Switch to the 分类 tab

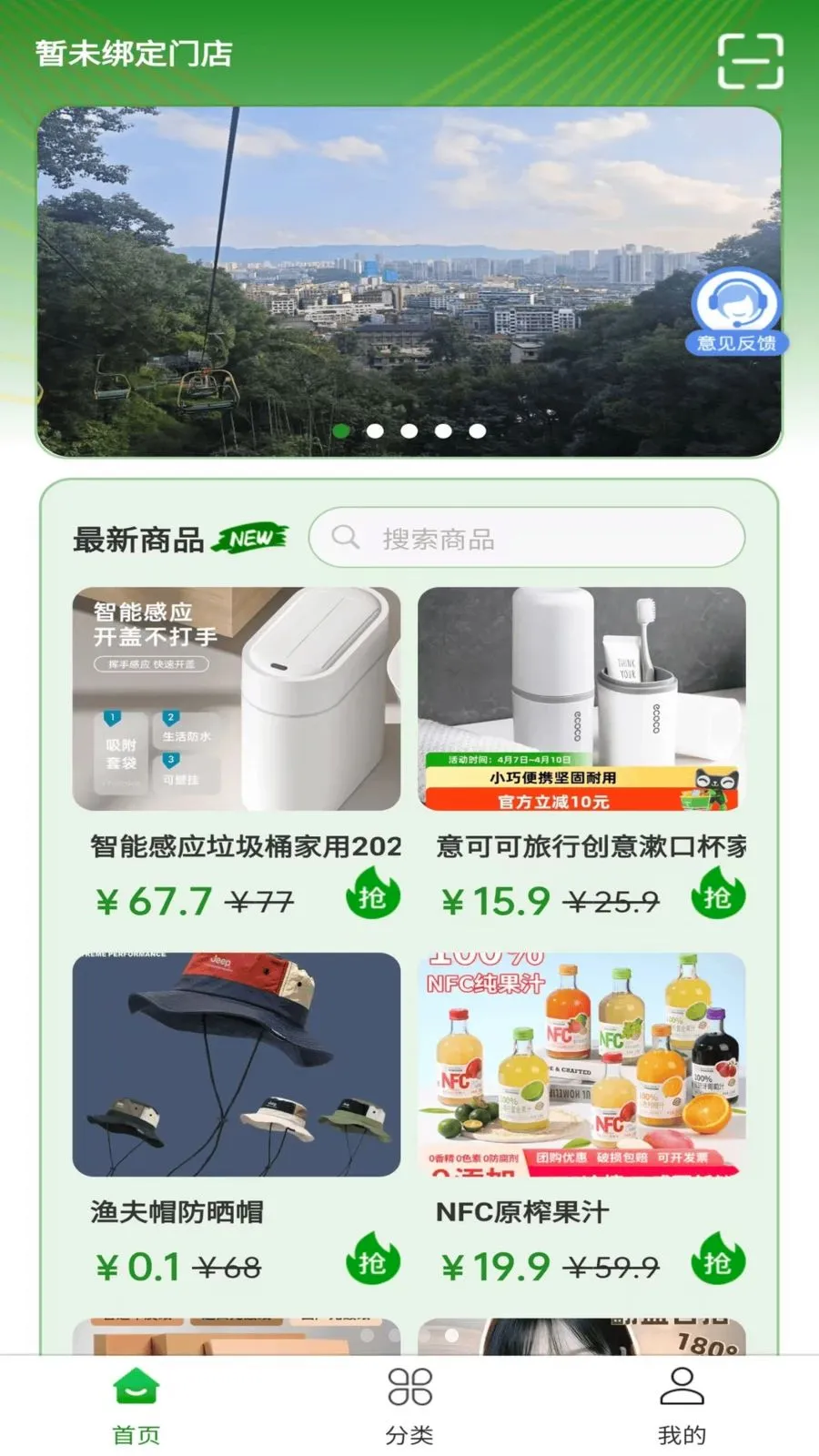pos(409,1406)
